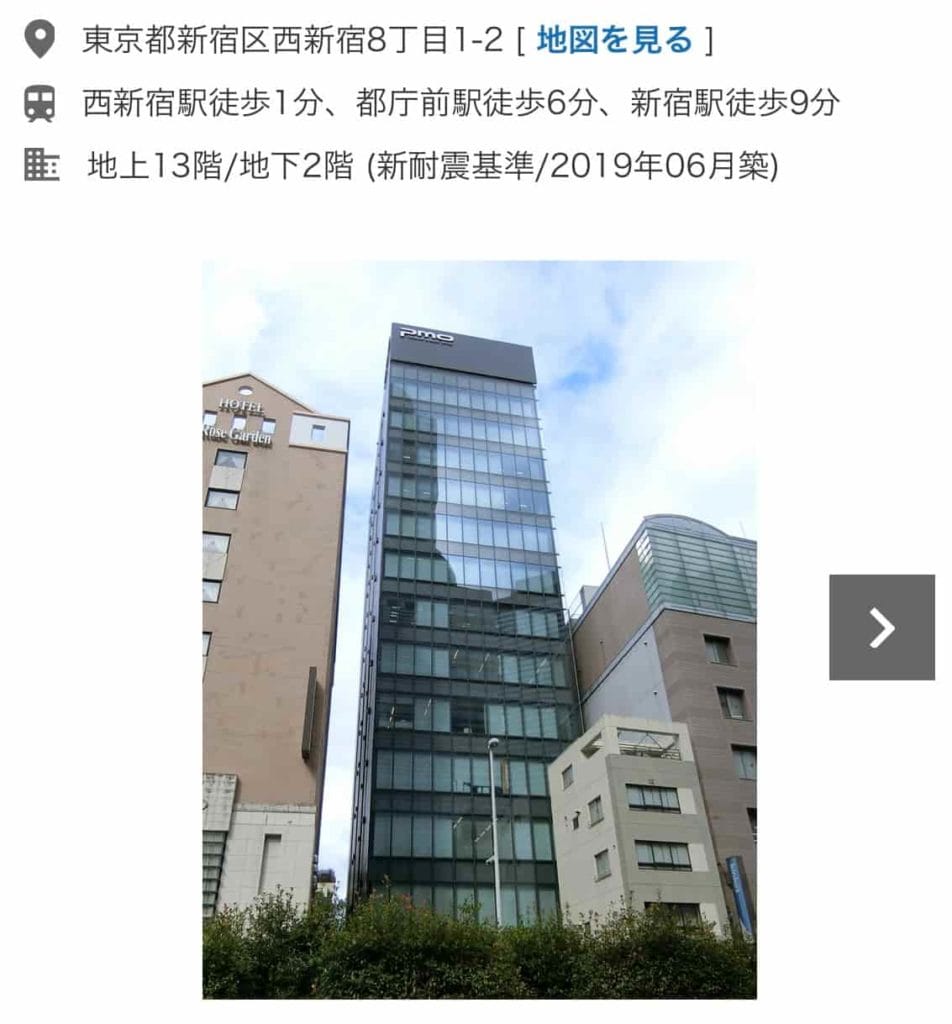The width and height of the screenshot is (952, 1024).
Task: Show the next building photo
Action: [x=881, y=627]
